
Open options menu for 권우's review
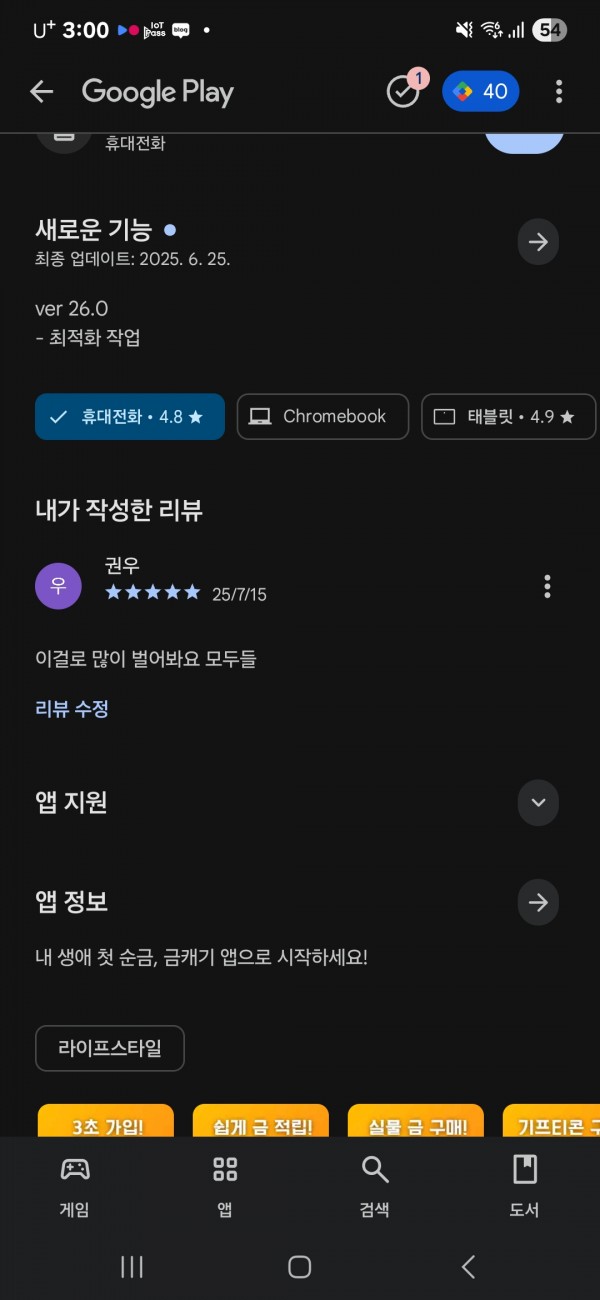547,587
